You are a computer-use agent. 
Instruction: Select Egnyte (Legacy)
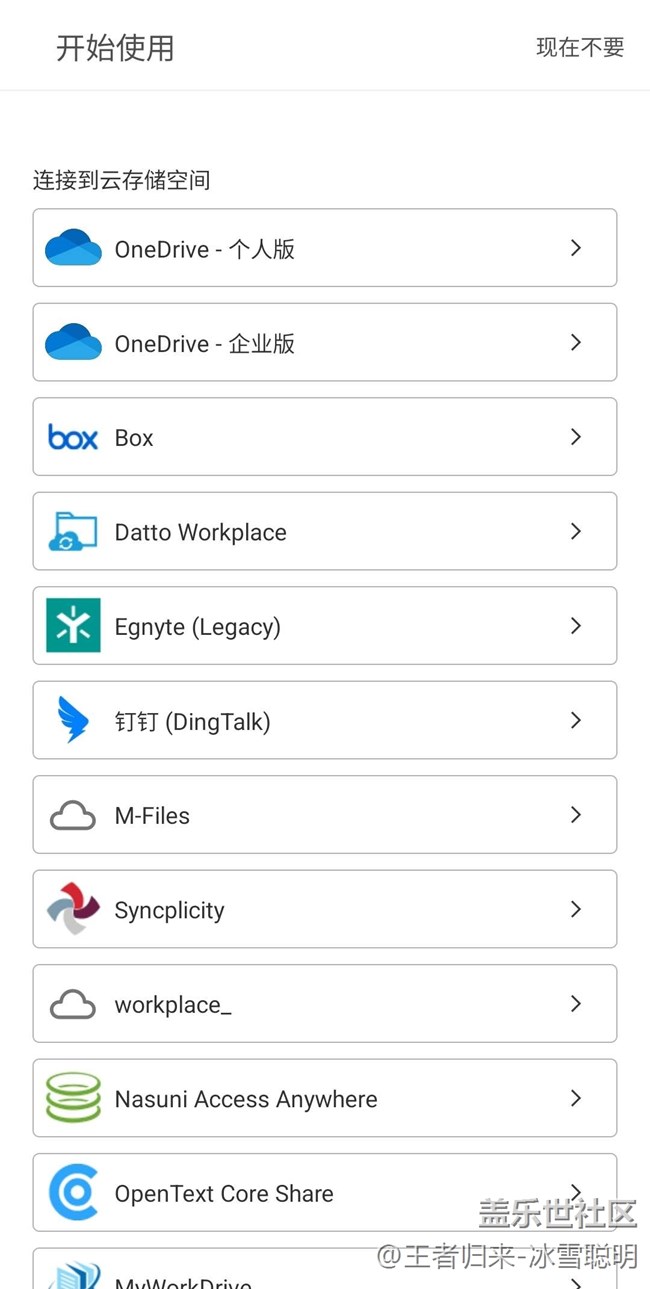pos(324,626)
